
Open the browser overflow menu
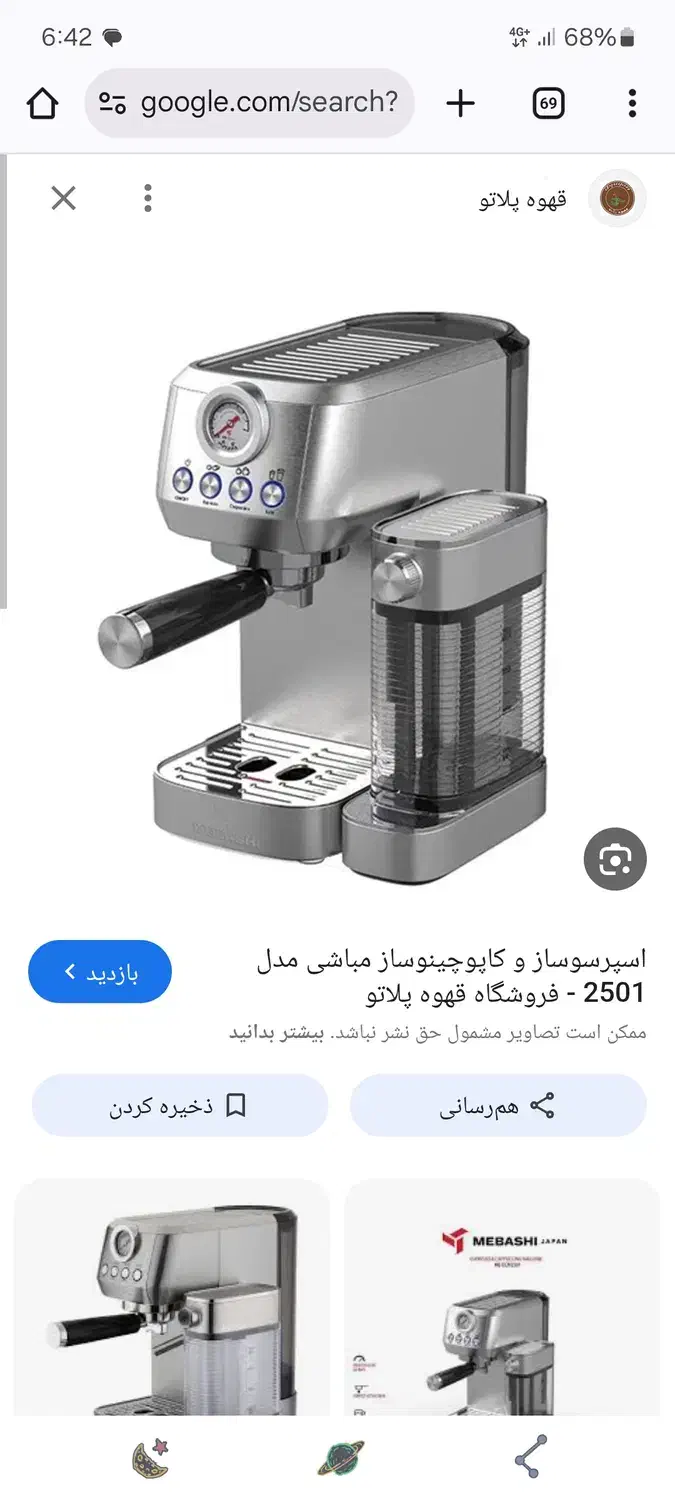tap(632, 103)
